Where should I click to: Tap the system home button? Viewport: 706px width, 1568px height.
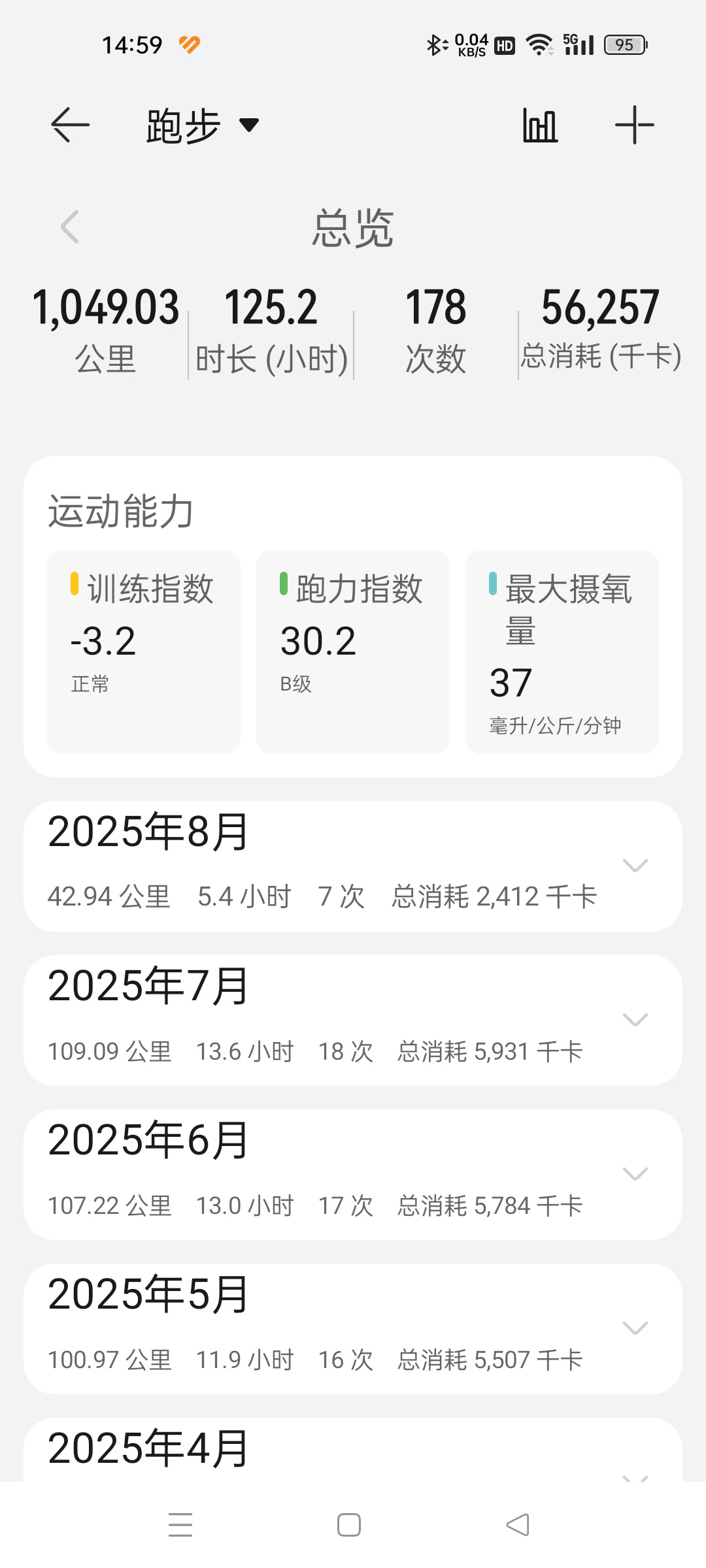pos(349,1525)
